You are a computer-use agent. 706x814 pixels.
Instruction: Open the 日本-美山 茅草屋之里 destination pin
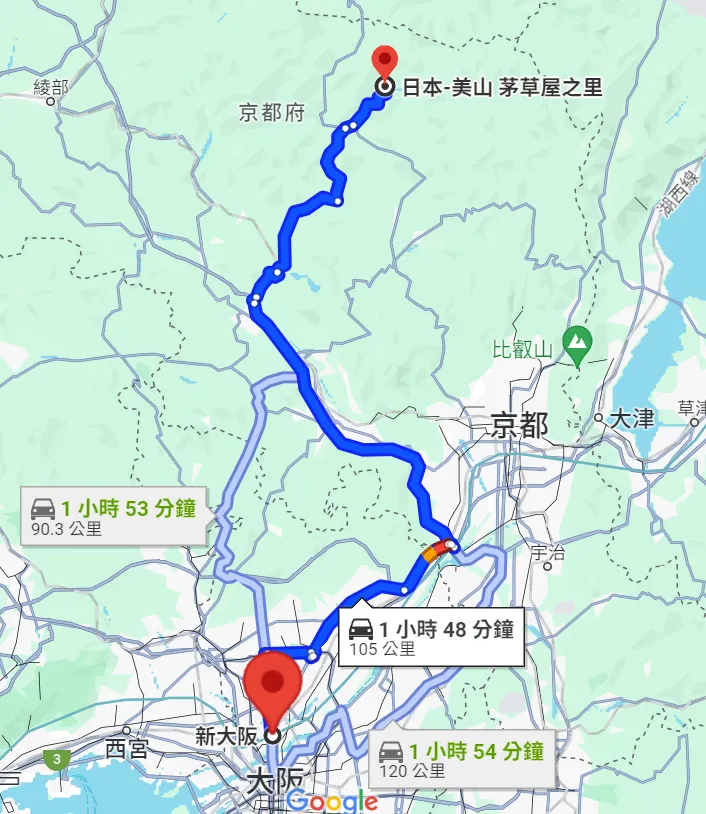384,62
